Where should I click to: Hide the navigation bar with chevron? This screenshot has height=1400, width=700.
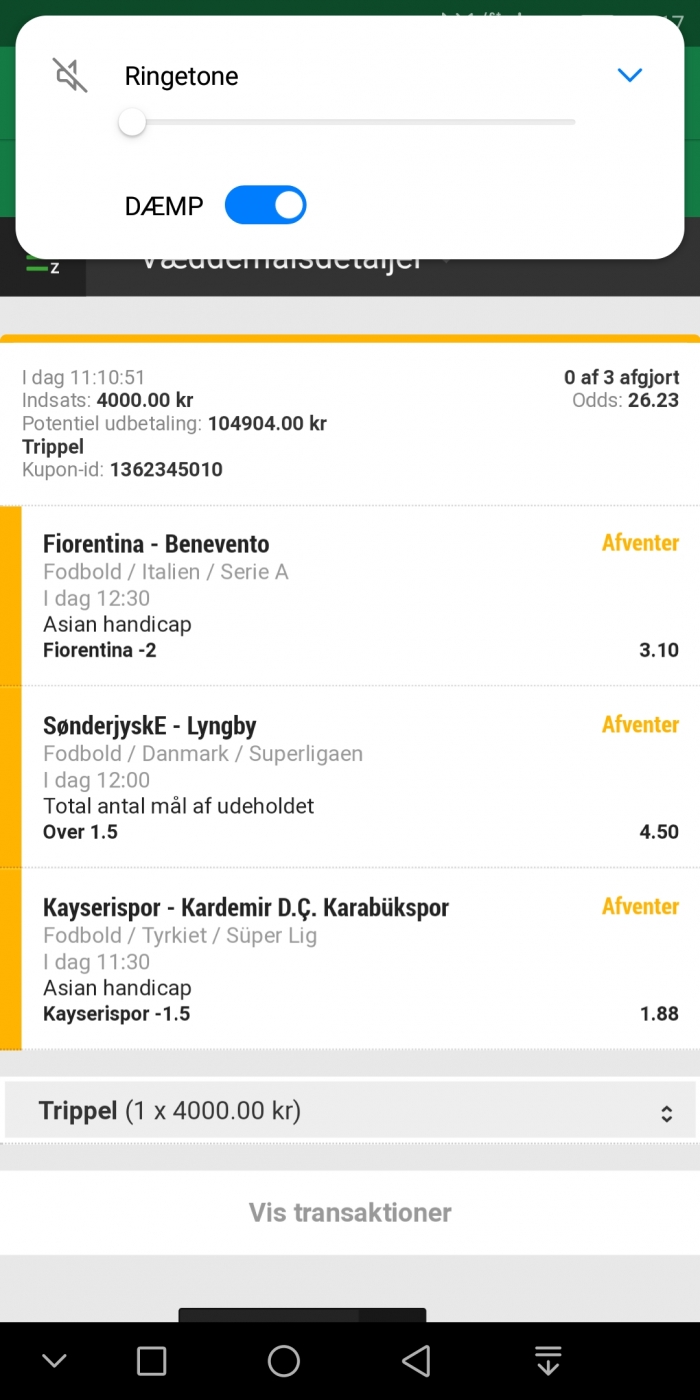coord(54,1361)
